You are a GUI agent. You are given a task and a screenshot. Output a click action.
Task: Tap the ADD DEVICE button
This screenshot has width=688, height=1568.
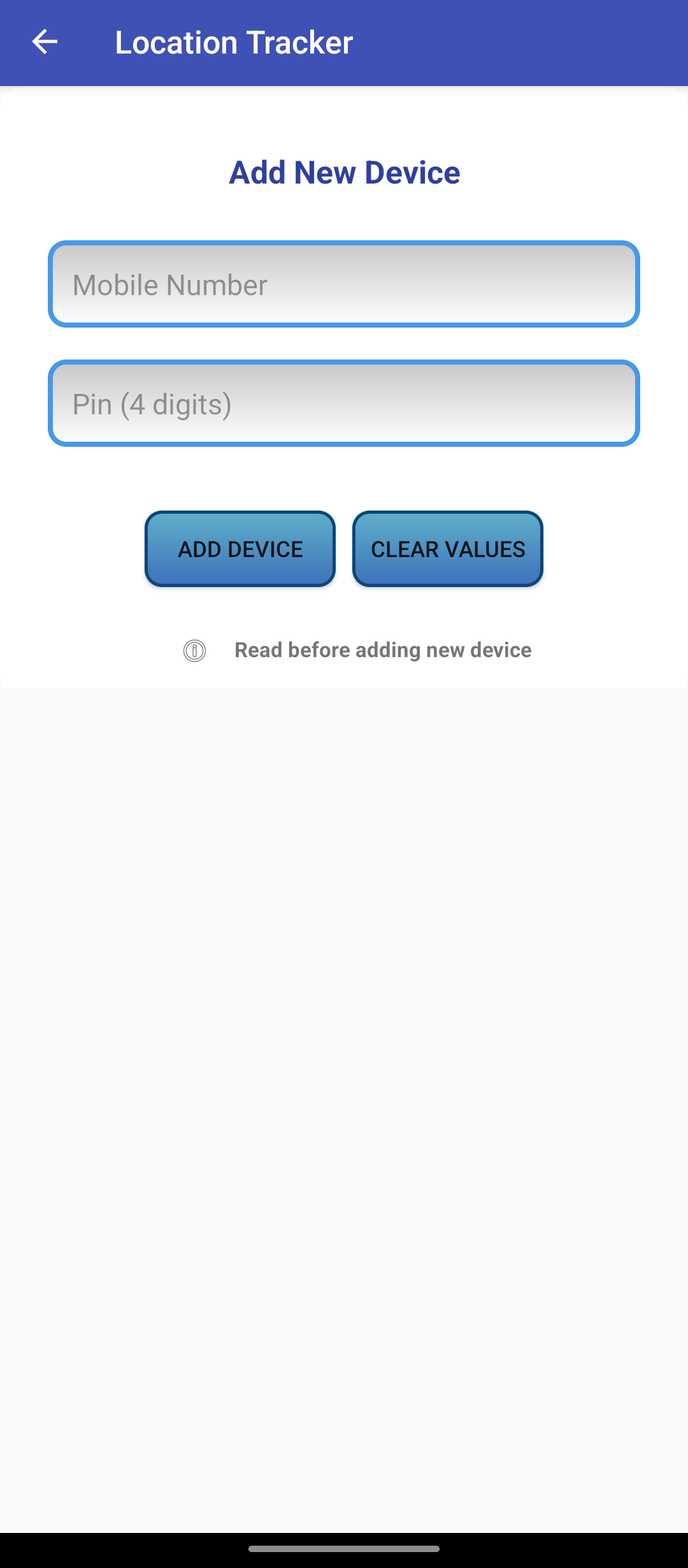[240, 549]
